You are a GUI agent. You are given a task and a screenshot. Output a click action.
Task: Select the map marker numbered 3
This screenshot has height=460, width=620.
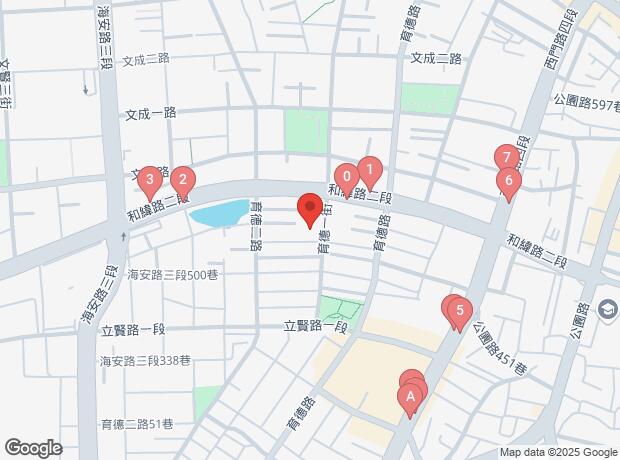pos(149,181)
